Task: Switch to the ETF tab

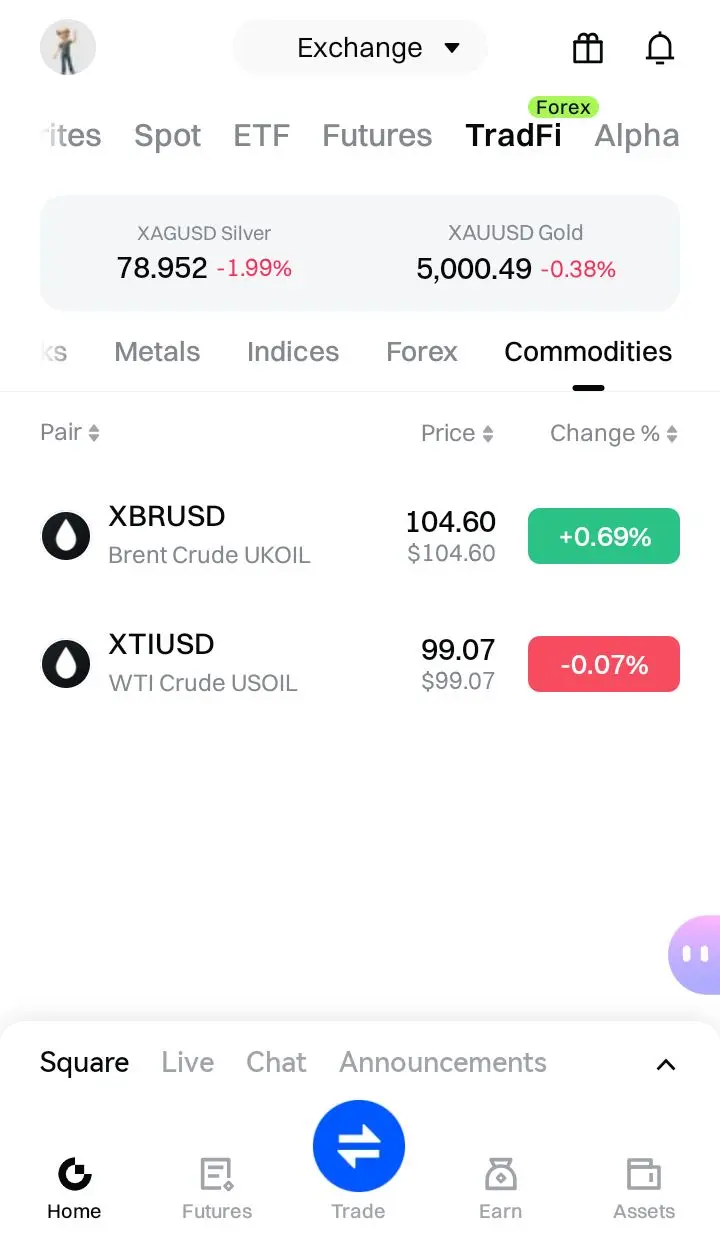Action: pyautogui.click(x=261, y=136)
